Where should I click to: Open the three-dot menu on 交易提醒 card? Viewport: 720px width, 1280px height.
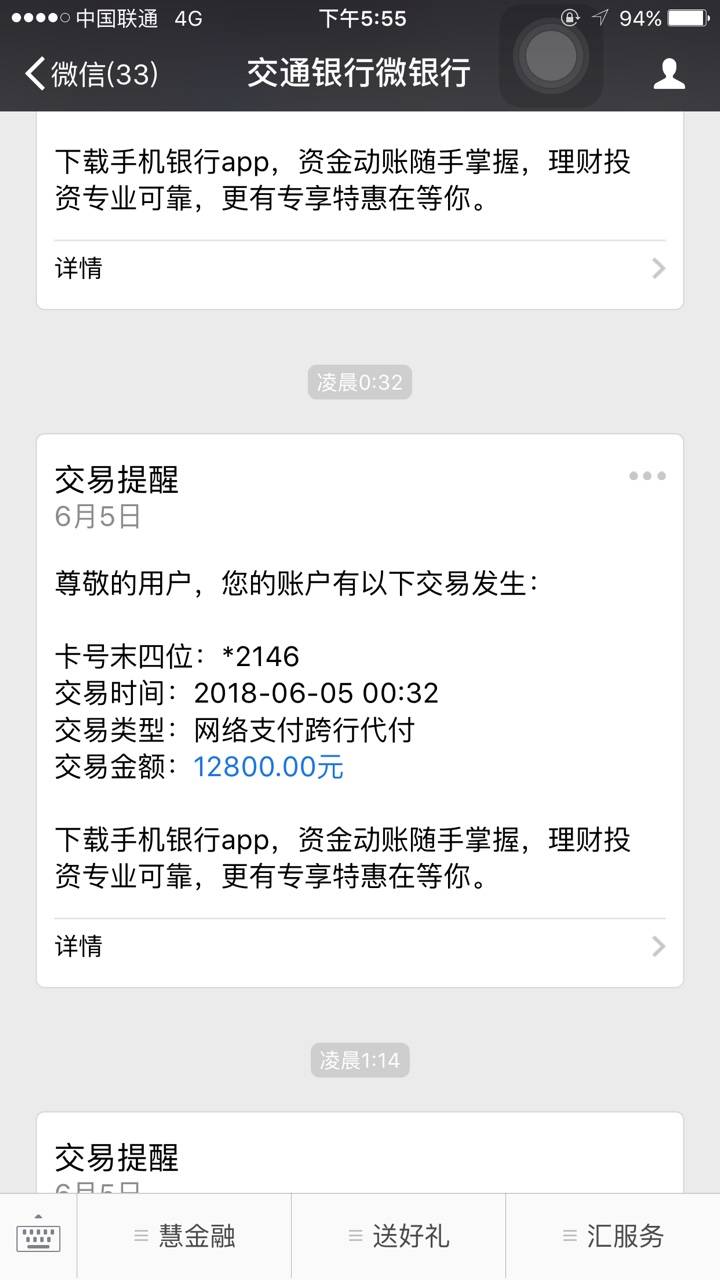tap(647, 476)
